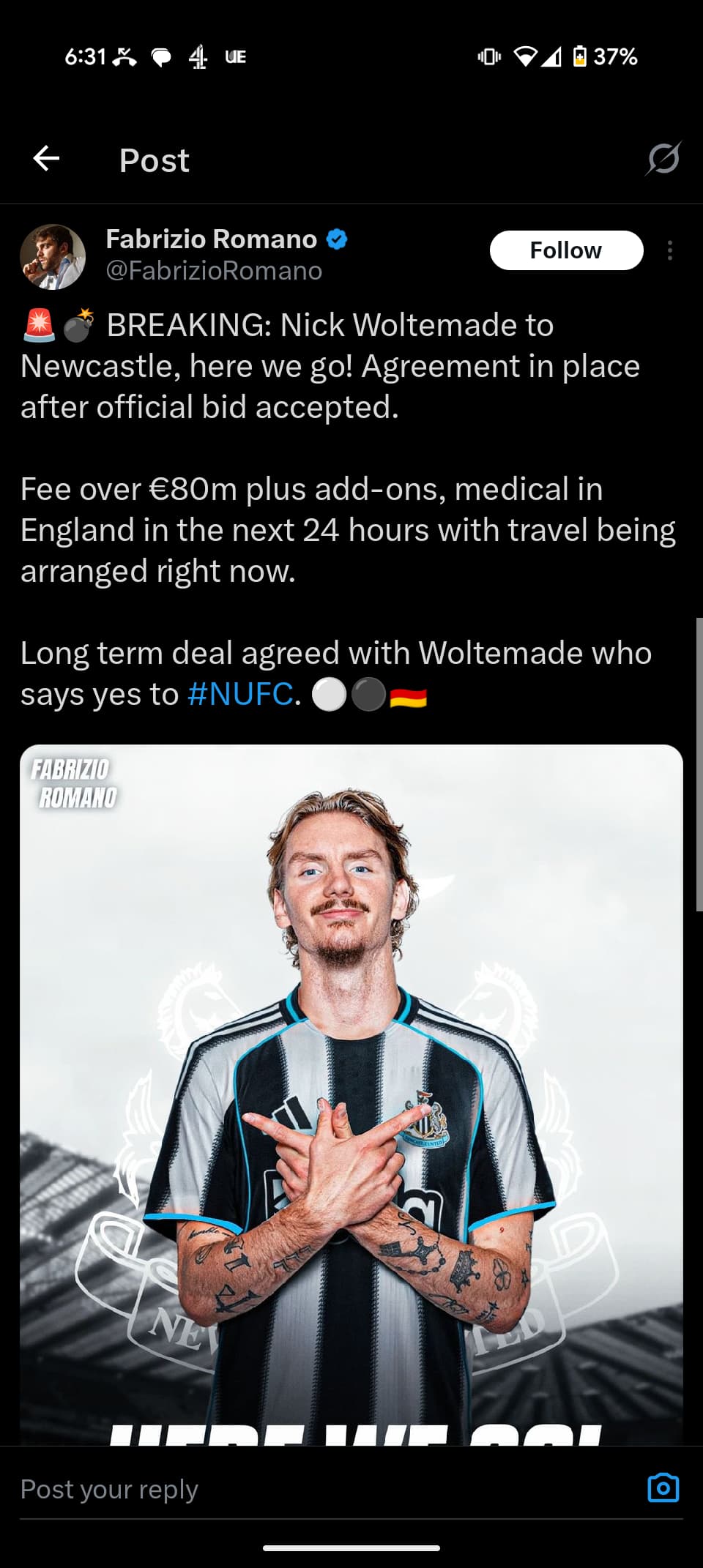Viewport: 703px width, 1568px height.
Task: Go back using the arrow icon
Action: pyautogui.click(x=46, y=158)
